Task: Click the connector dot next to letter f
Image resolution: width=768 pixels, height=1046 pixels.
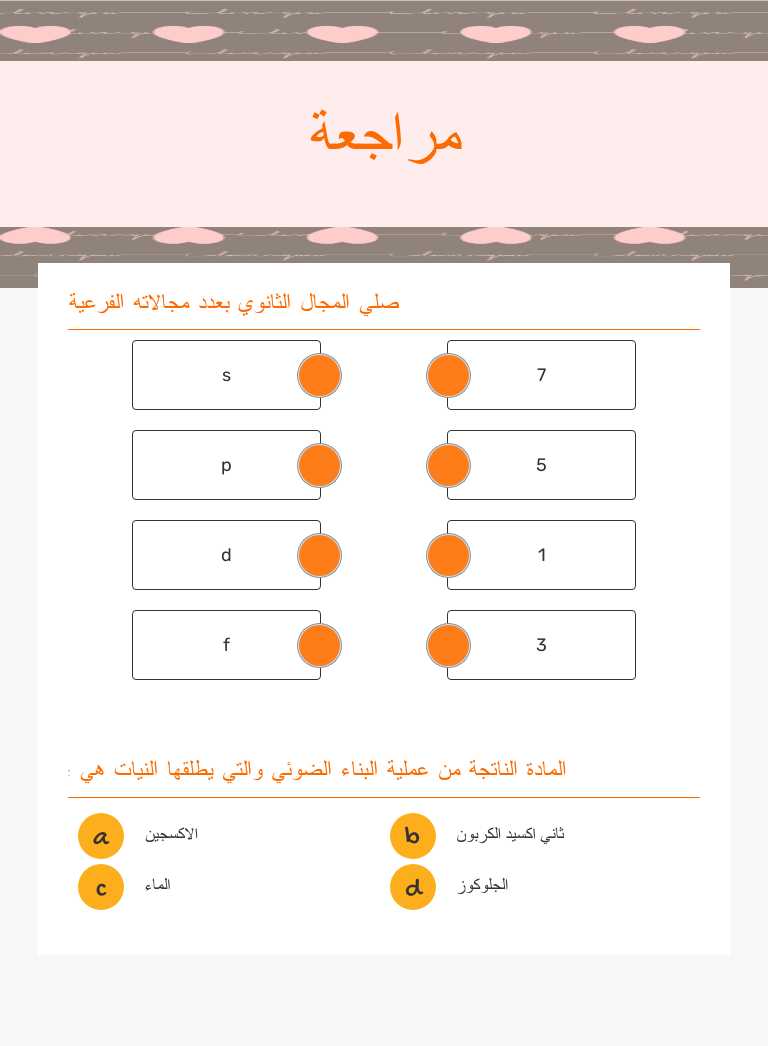Action: coord(319,645)
